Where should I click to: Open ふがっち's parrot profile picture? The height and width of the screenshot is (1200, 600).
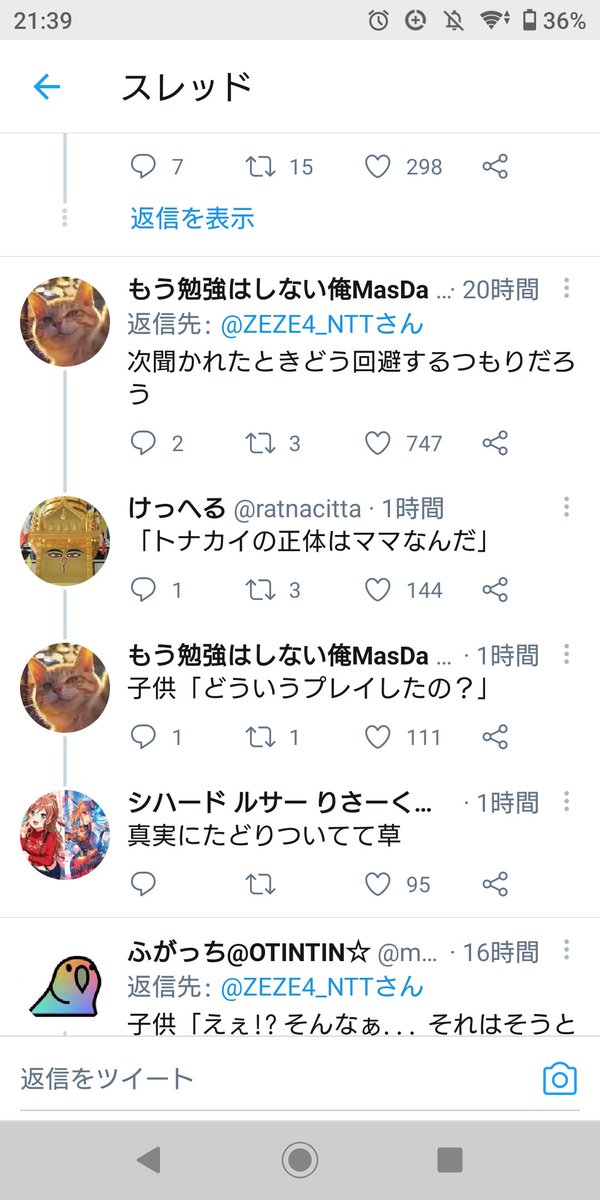(65, 982)
